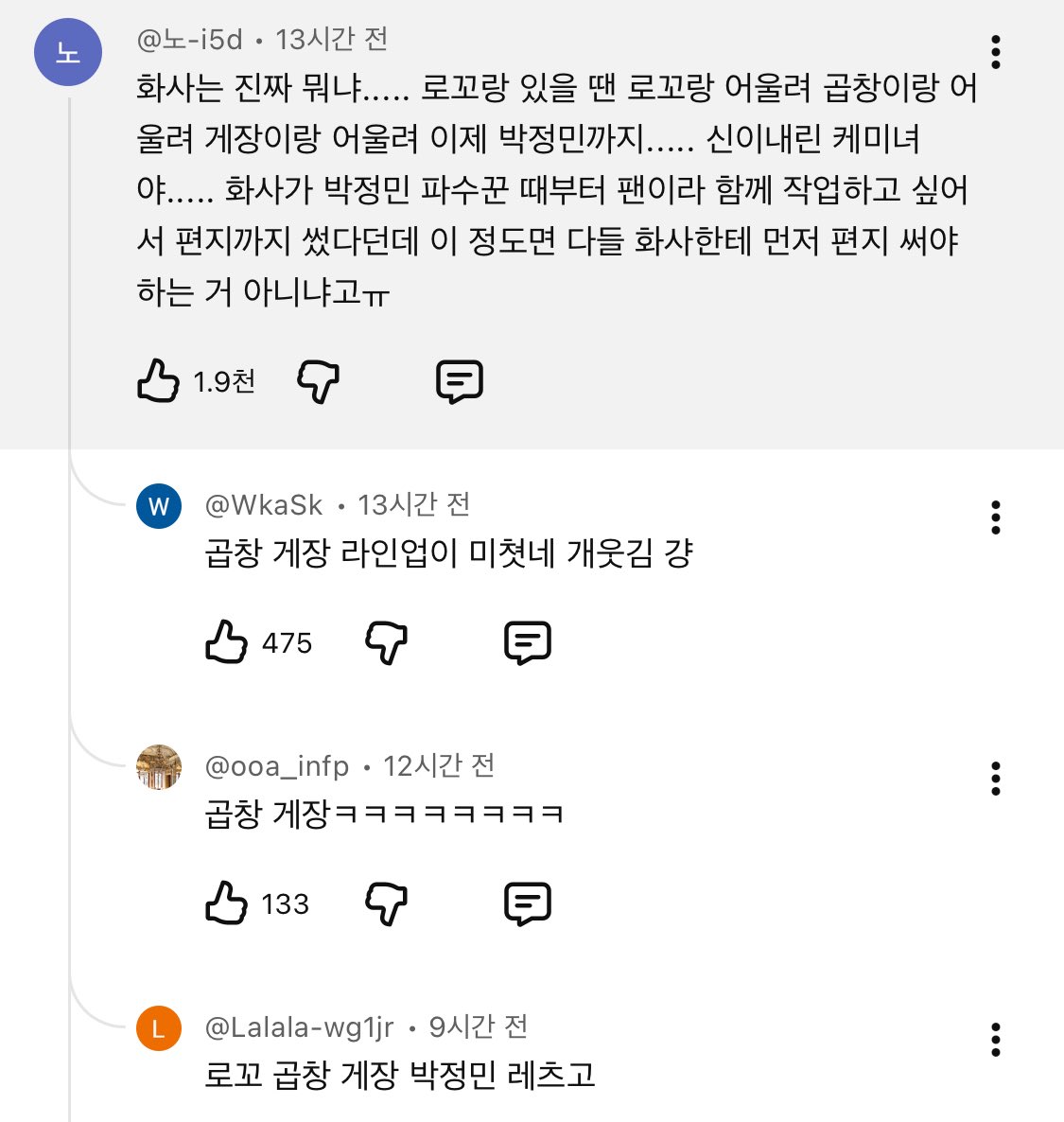Click @노-i5d's purple profile avatar

pos(67,53)
